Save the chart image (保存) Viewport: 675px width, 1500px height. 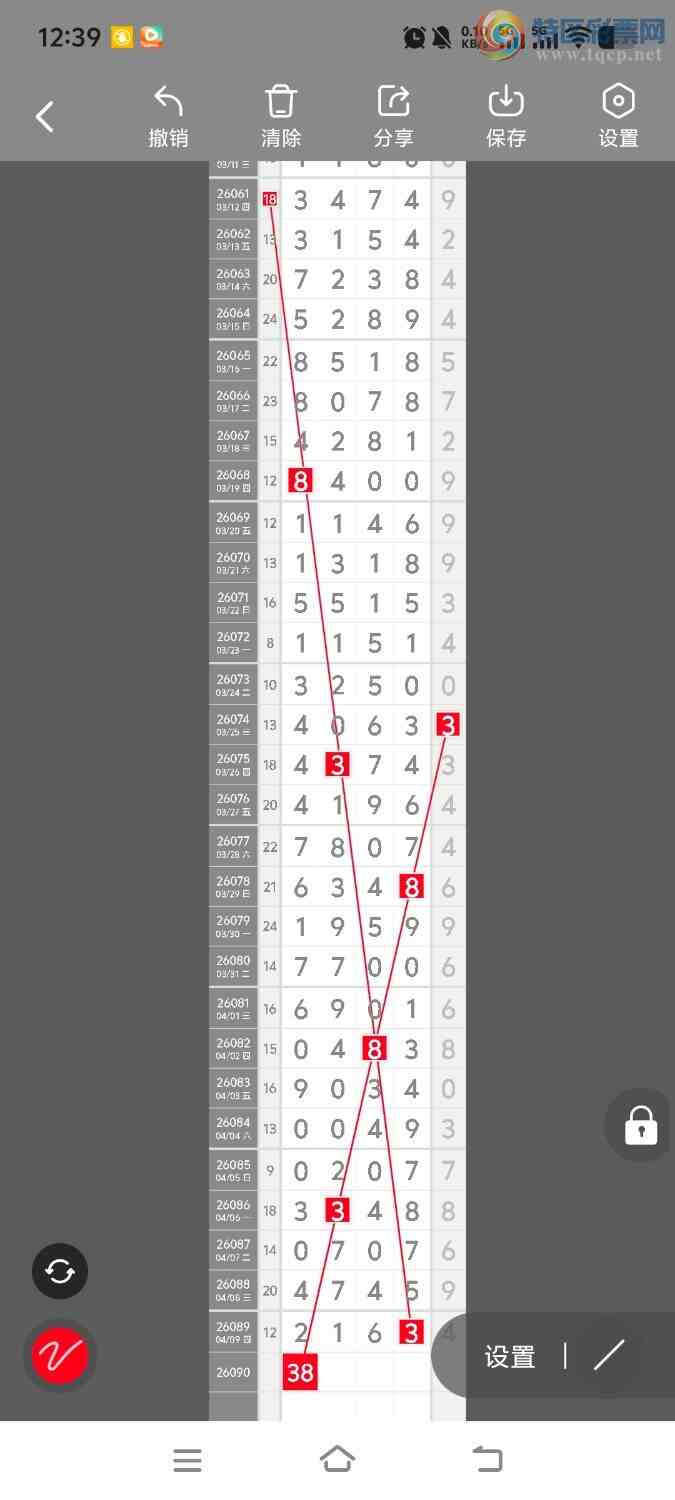click(x=506, y=117)
